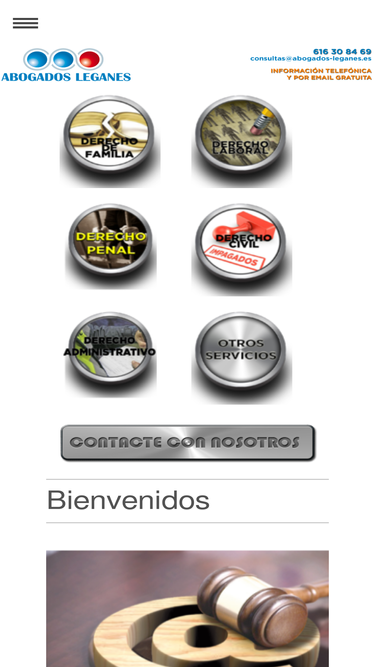Tap Contacte con Nosotros button

188,442
